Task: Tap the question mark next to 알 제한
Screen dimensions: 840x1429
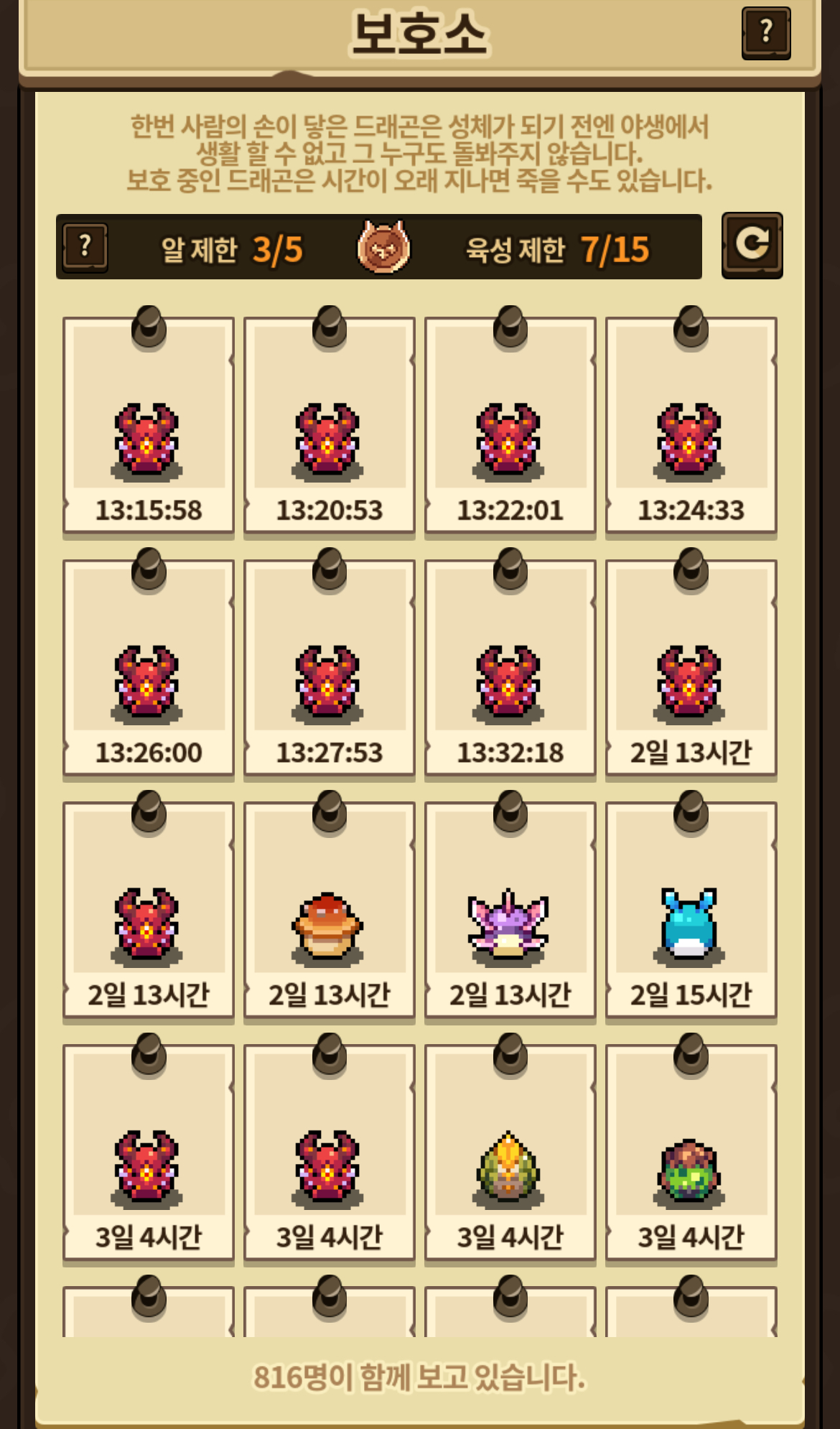Action: pos(85,248)
